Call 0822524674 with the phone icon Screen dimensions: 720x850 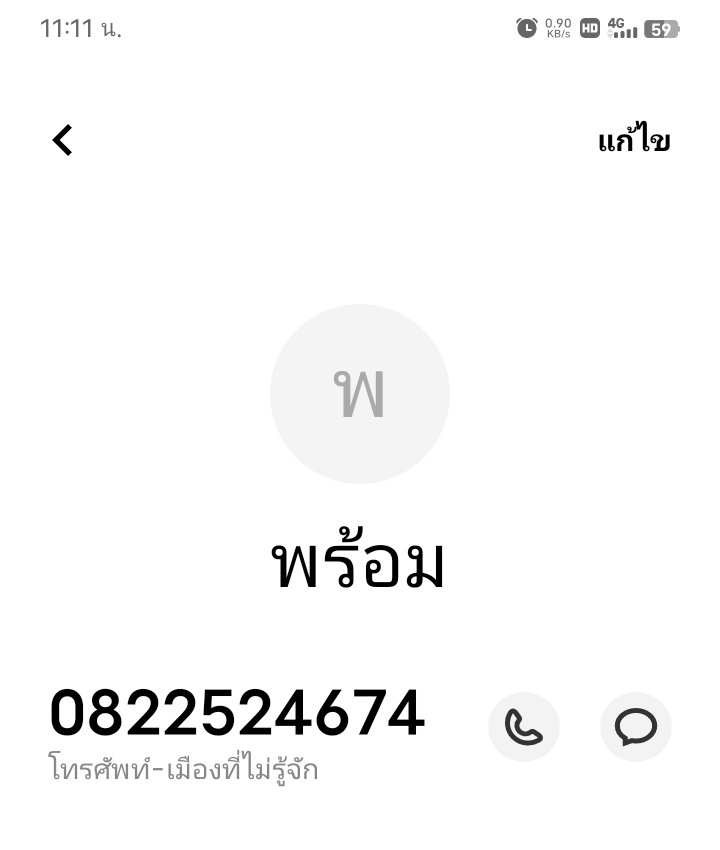[x=524, y=727]
